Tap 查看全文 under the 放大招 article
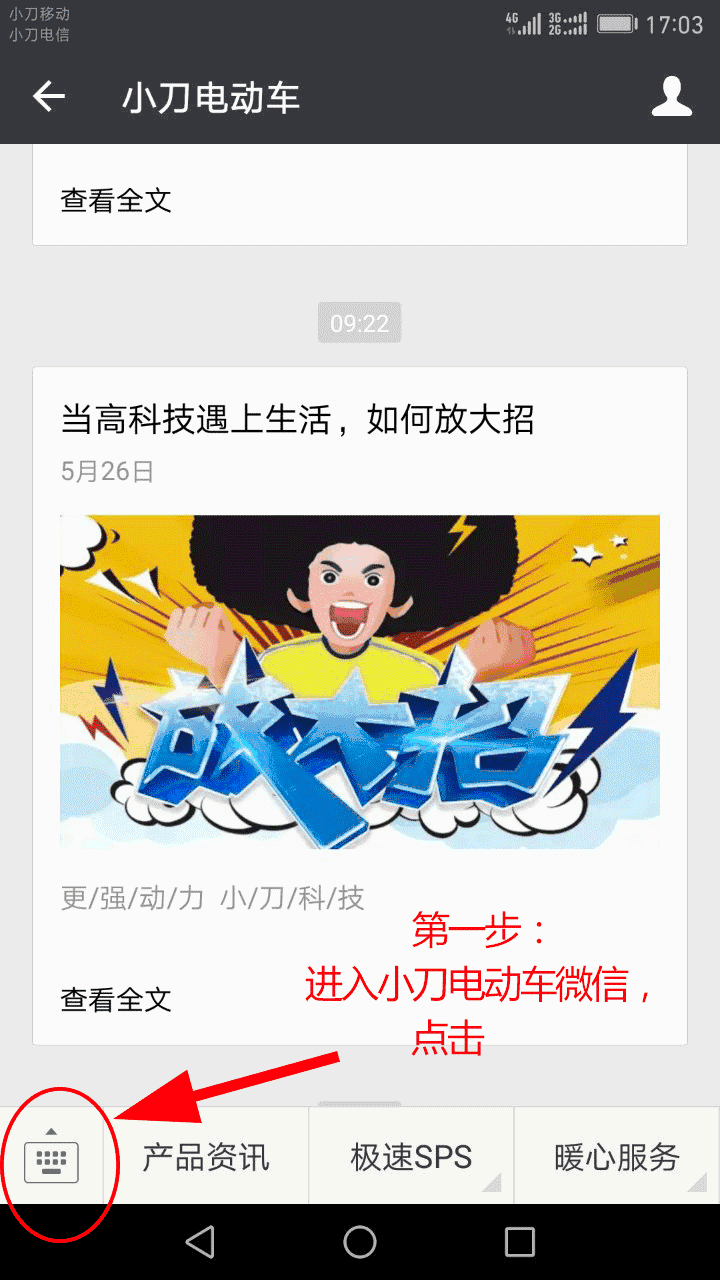The image size is (720, 1280). [116, 999]
